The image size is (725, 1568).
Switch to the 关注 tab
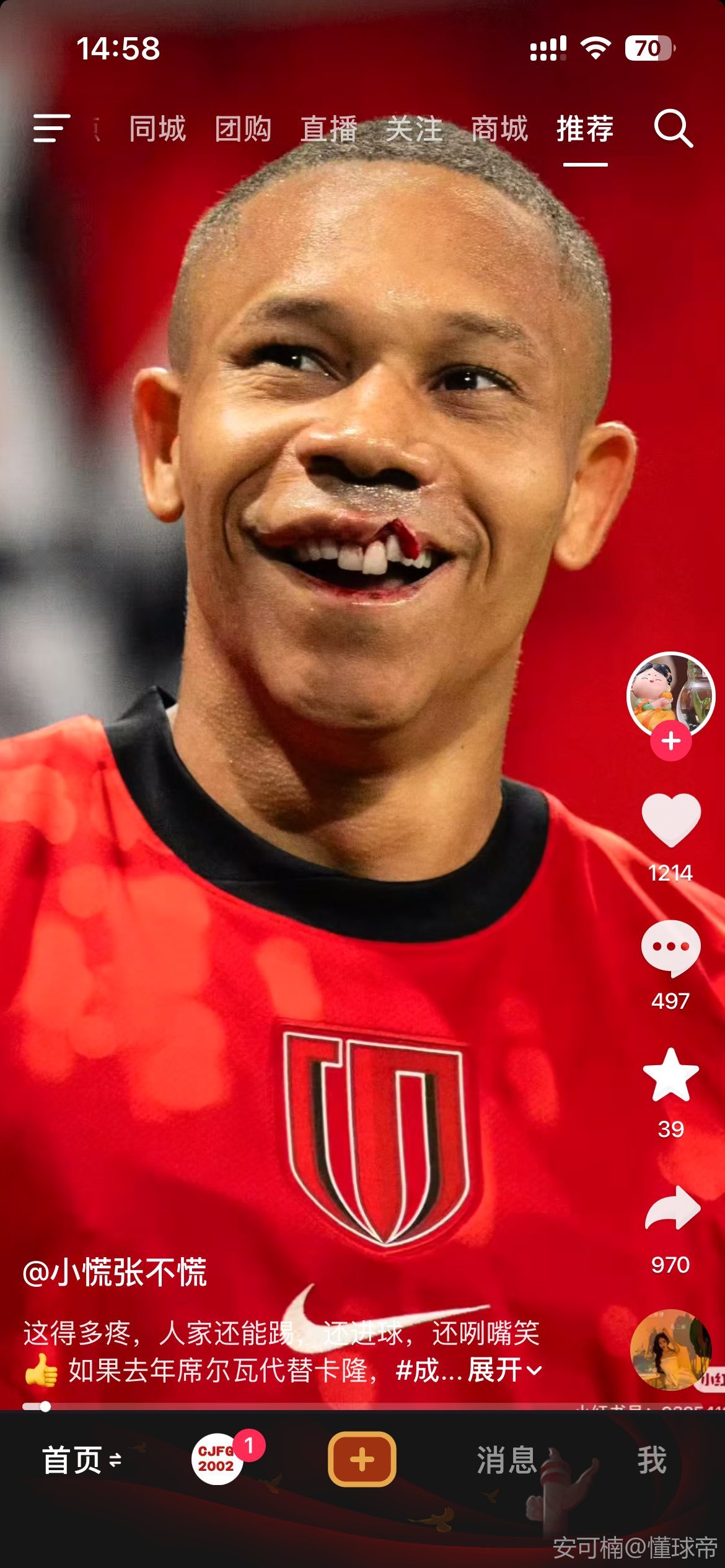click(415, 129)
